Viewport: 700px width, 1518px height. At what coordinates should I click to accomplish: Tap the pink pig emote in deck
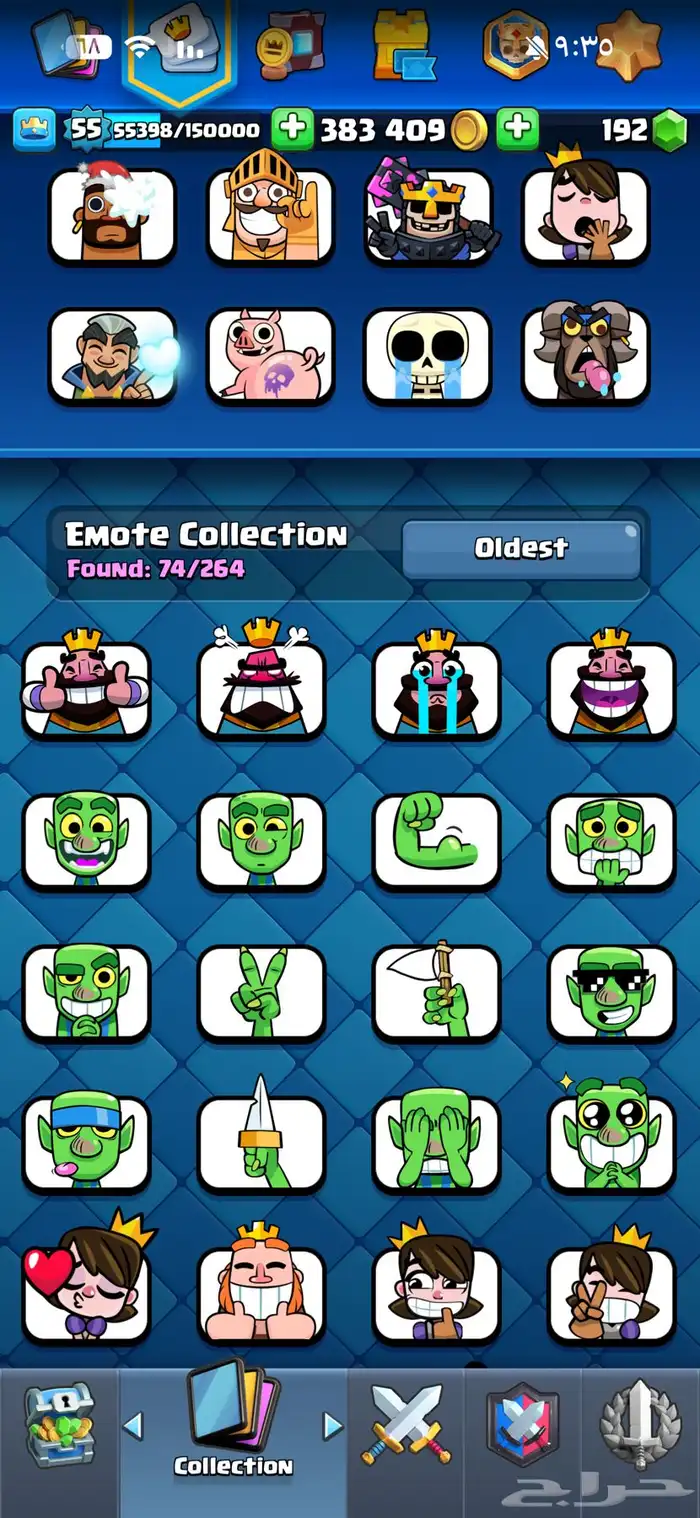click(x=270, y=356)
